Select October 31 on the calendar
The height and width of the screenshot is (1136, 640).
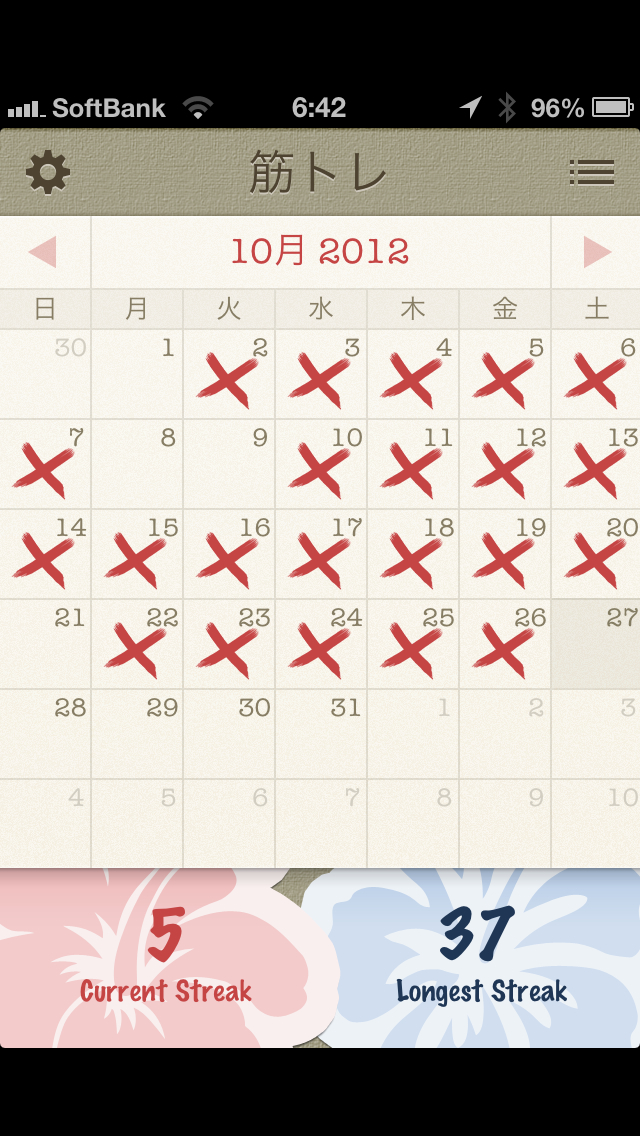(321, 734)
